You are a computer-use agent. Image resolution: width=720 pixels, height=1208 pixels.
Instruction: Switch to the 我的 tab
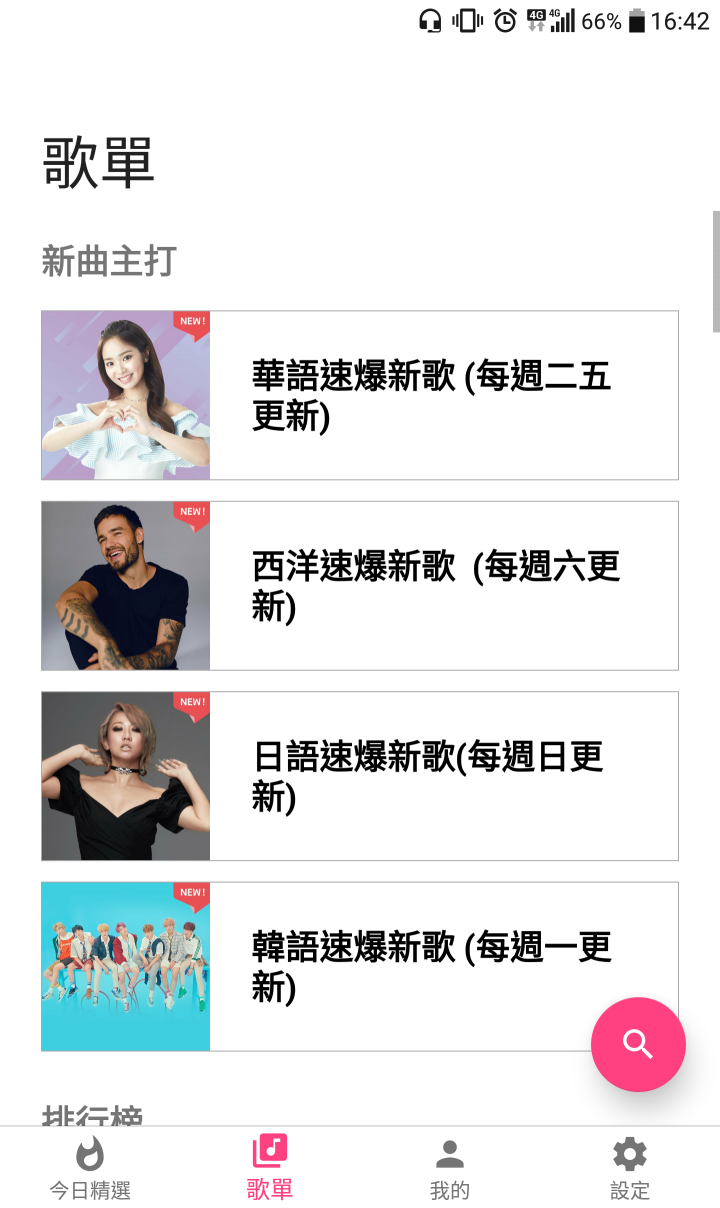449,1168
